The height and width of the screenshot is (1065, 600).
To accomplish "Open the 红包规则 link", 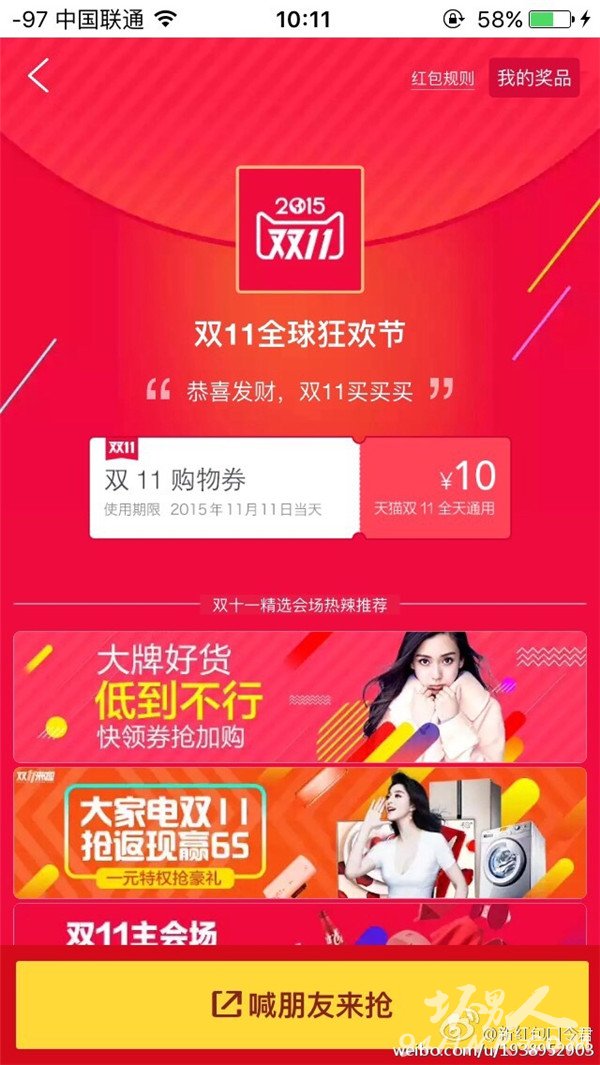I will pos(443,78).
